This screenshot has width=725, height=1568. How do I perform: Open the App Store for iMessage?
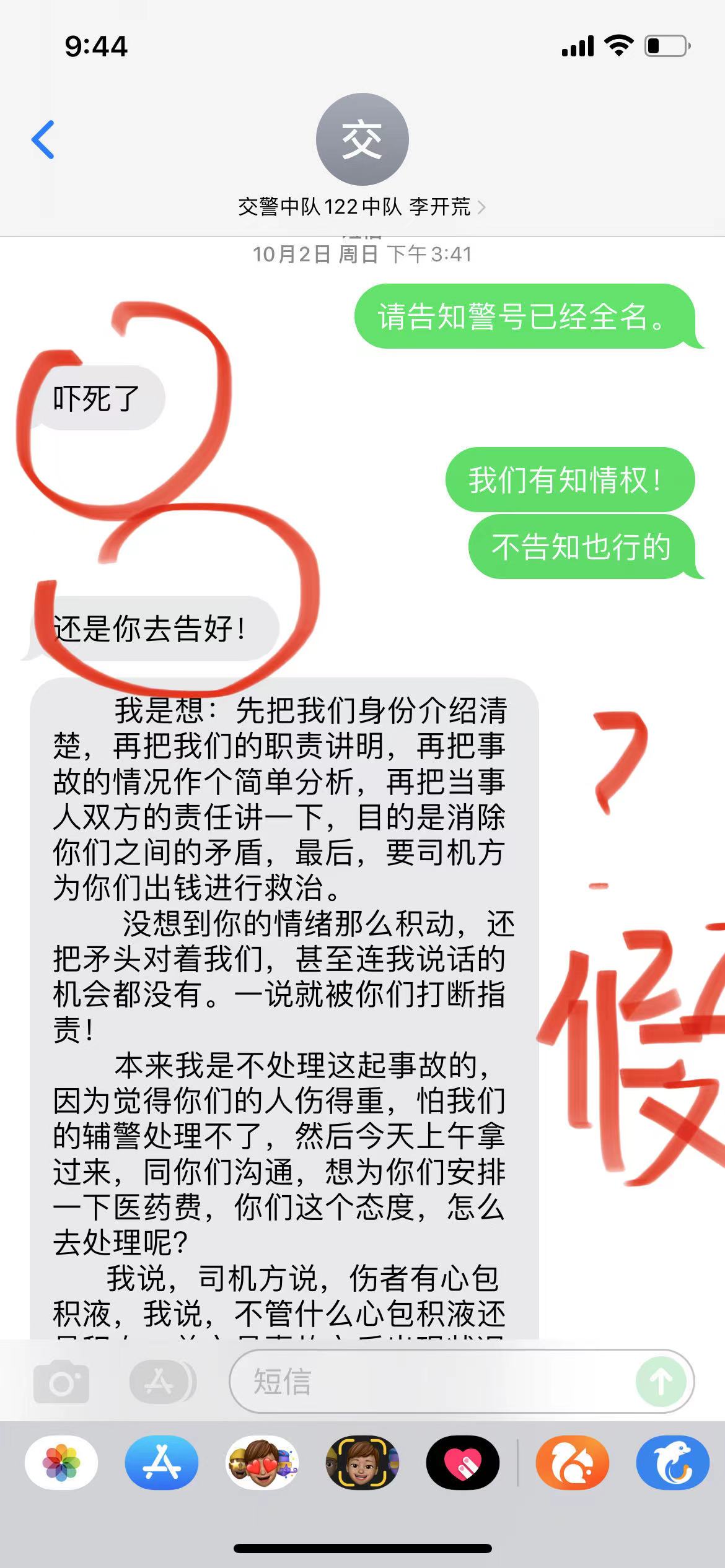click(x=162, y=1463)
